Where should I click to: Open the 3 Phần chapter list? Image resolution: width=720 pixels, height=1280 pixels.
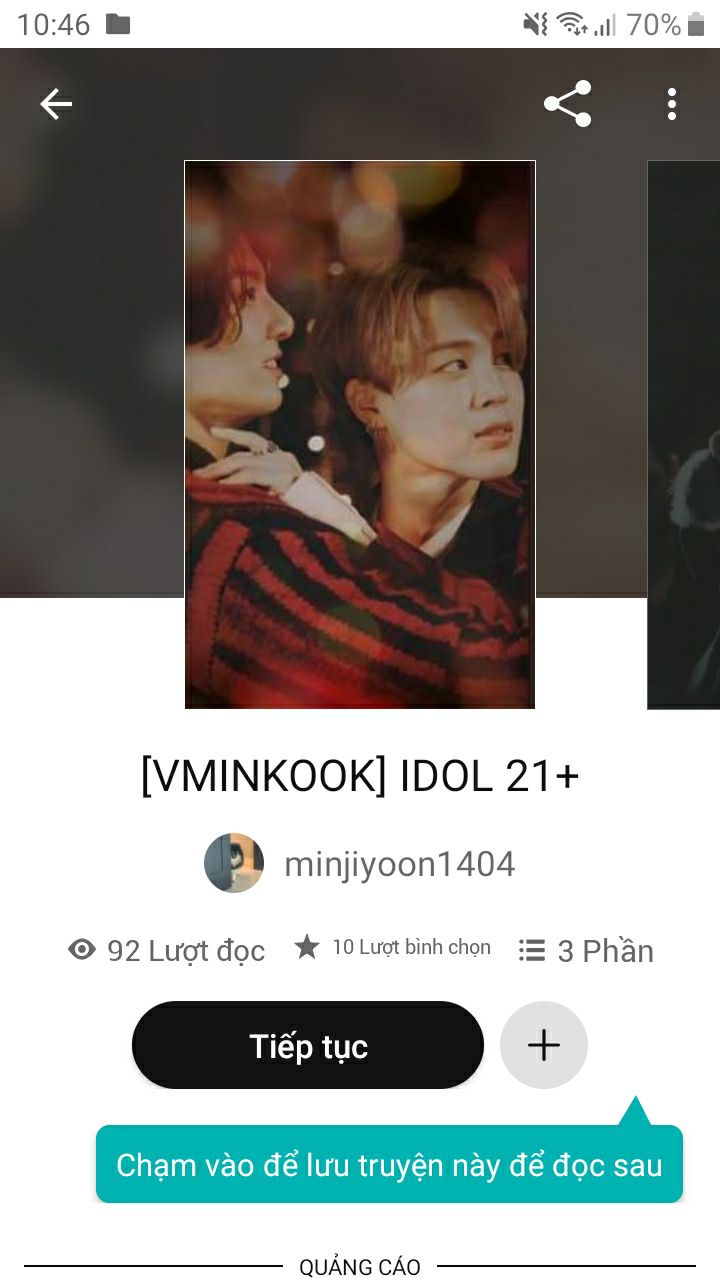[586, 950]
